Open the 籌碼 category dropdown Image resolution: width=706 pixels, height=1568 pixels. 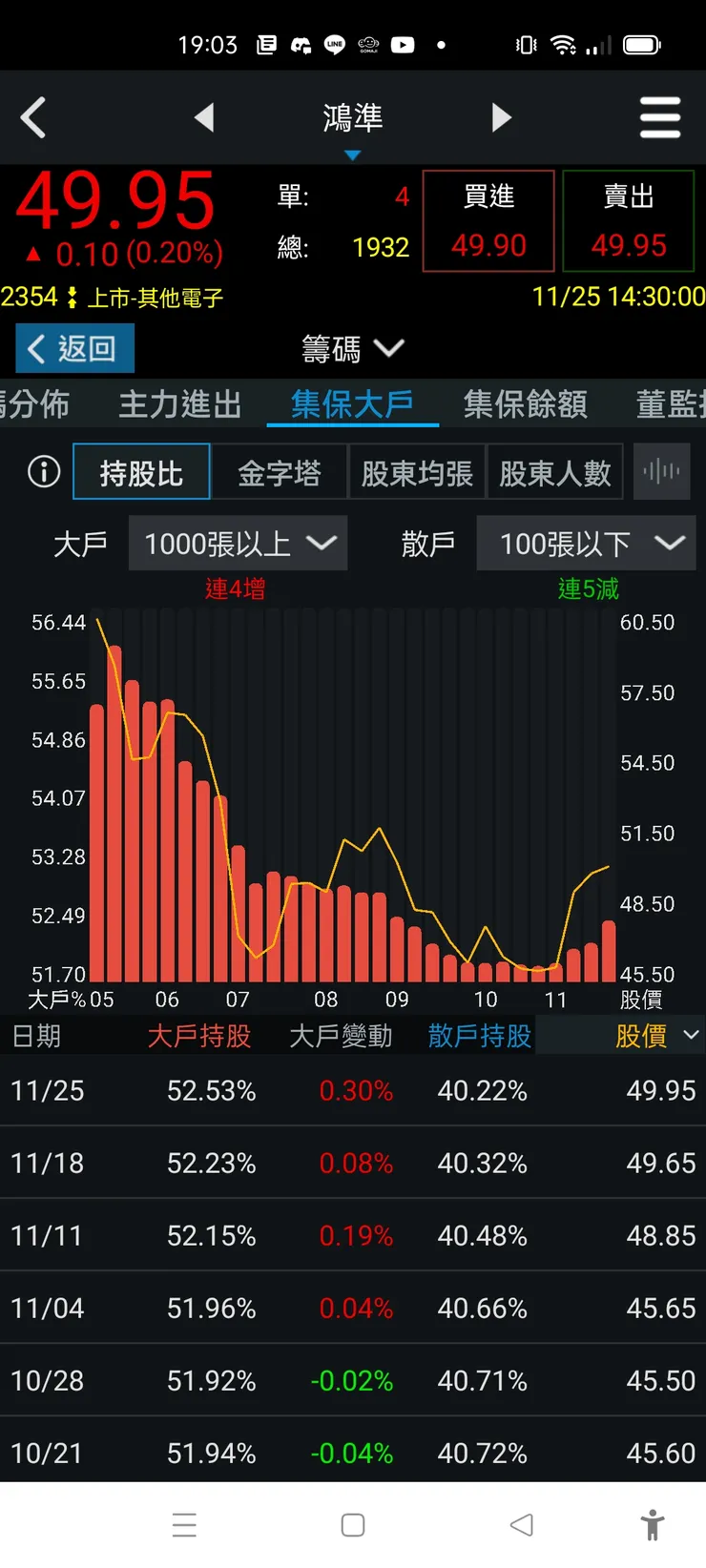(353, 349)
